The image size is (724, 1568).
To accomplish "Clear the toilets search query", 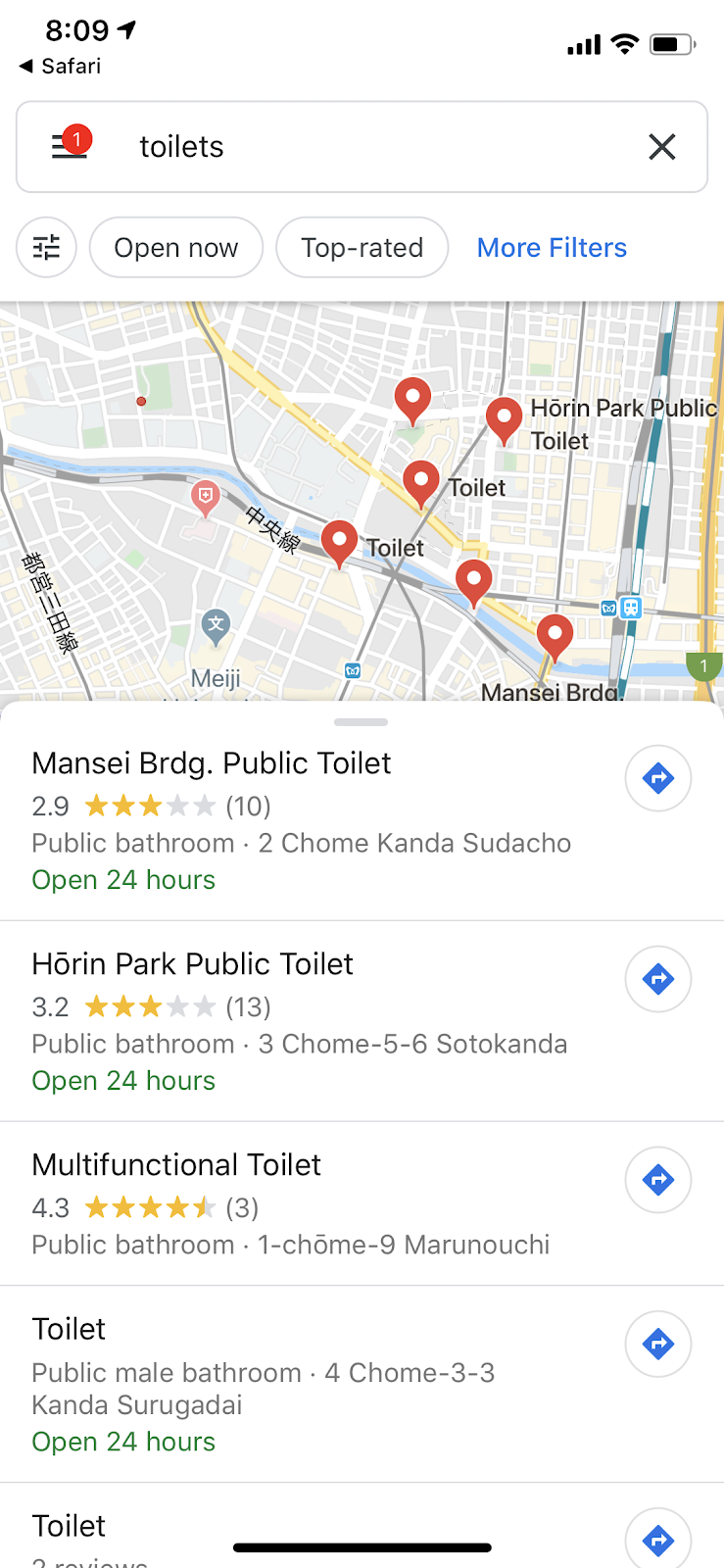I will click(x=662, y=147).
